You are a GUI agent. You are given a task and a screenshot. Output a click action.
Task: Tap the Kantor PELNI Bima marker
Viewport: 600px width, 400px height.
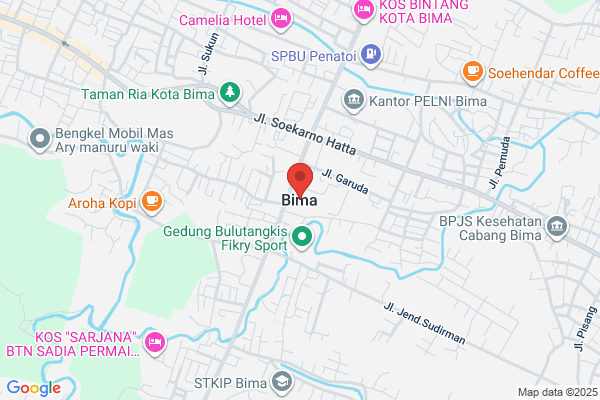click(x=354, y=101)
